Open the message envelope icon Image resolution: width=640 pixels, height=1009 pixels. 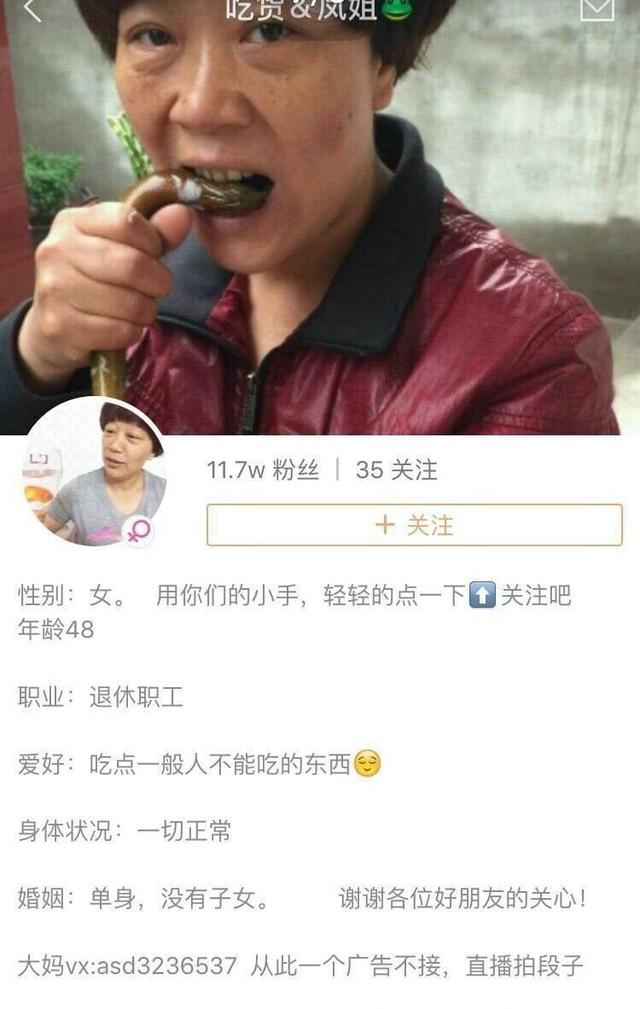[596, 9]
